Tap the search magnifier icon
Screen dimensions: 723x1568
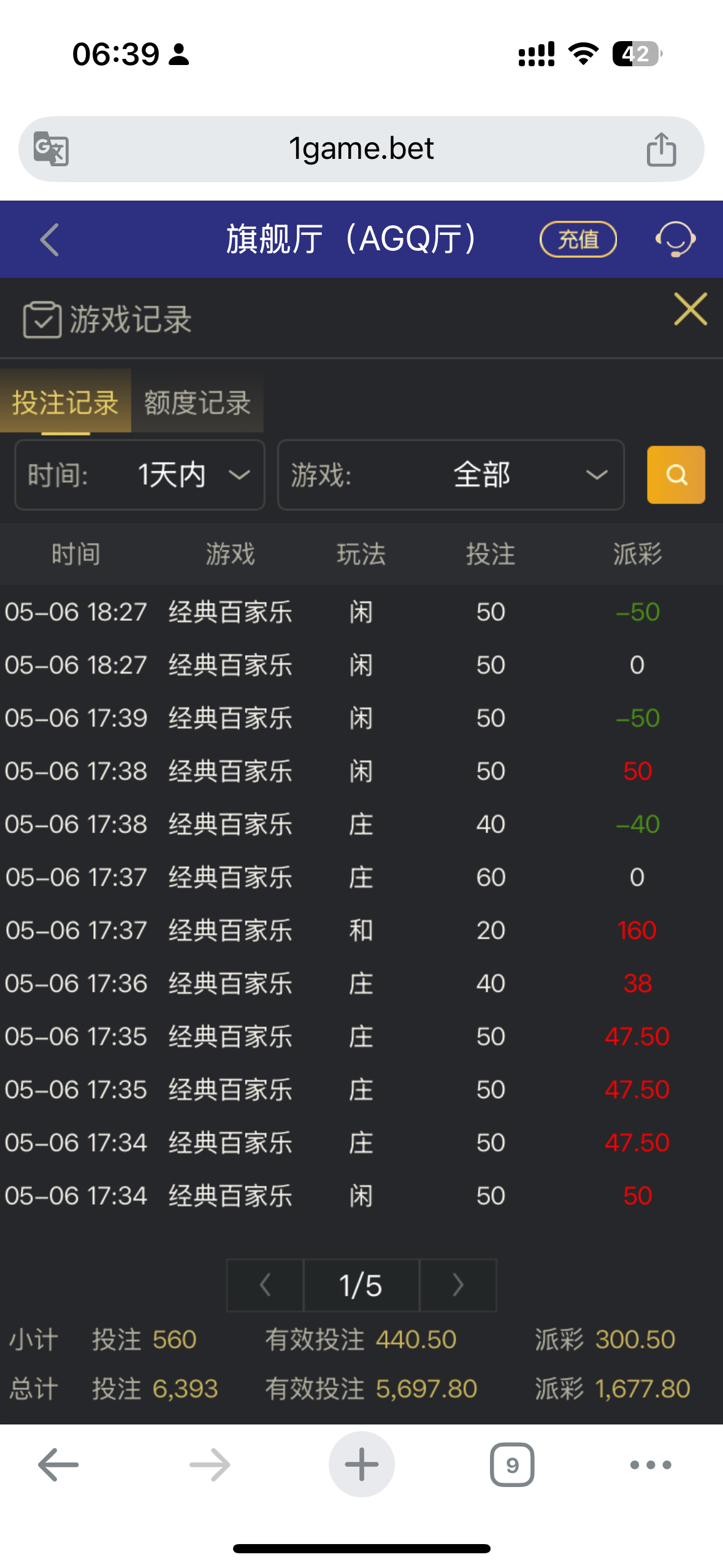[x=675, y=475]
